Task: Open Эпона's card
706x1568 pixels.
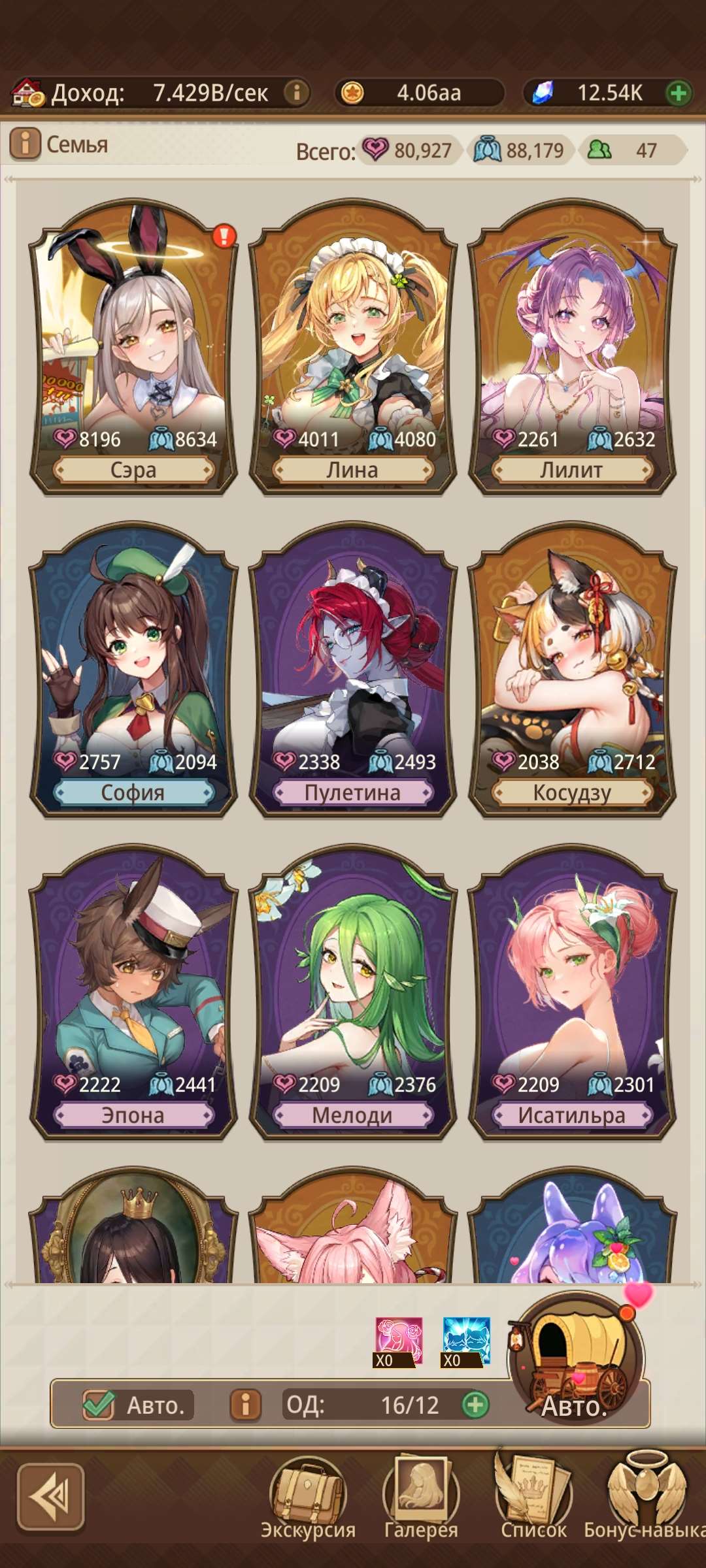Action: pyautogui.click(x=133, y=993)
